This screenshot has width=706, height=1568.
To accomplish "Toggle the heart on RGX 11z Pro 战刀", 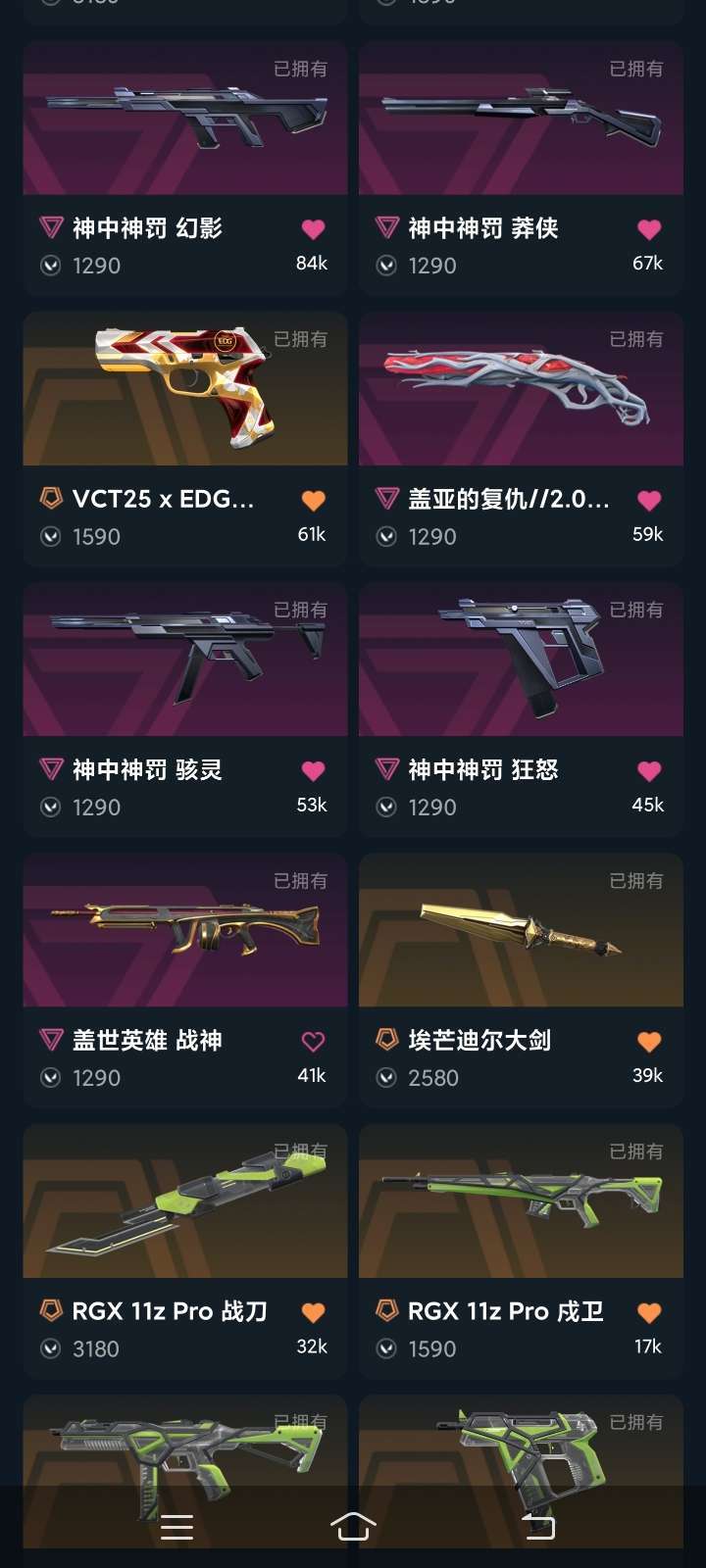I will 313,1312.
